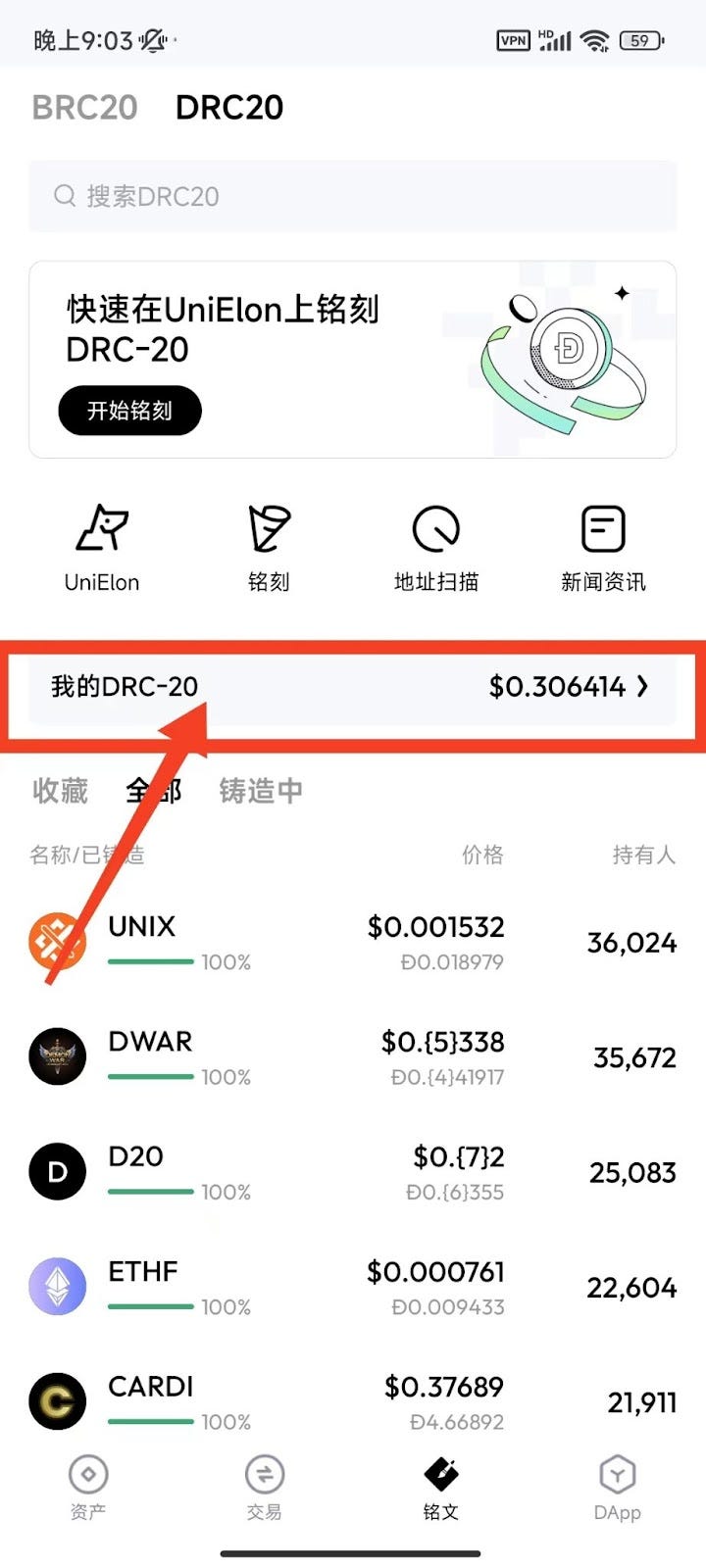Switch to the BRC20 tab
The height and width of the screenshot is (1568, 706).
84,108
